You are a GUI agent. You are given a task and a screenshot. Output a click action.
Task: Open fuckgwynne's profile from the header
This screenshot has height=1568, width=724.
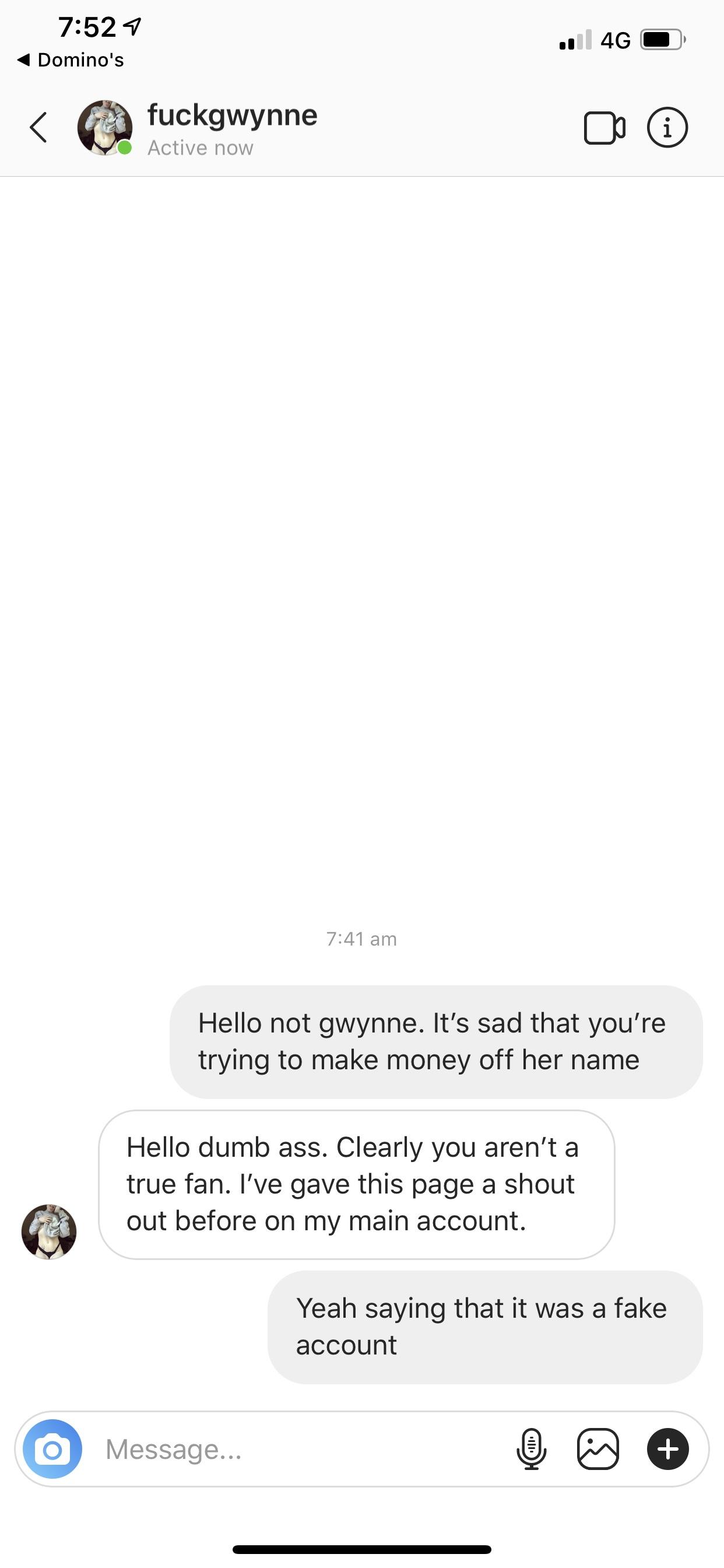click(x=232, y=116)
